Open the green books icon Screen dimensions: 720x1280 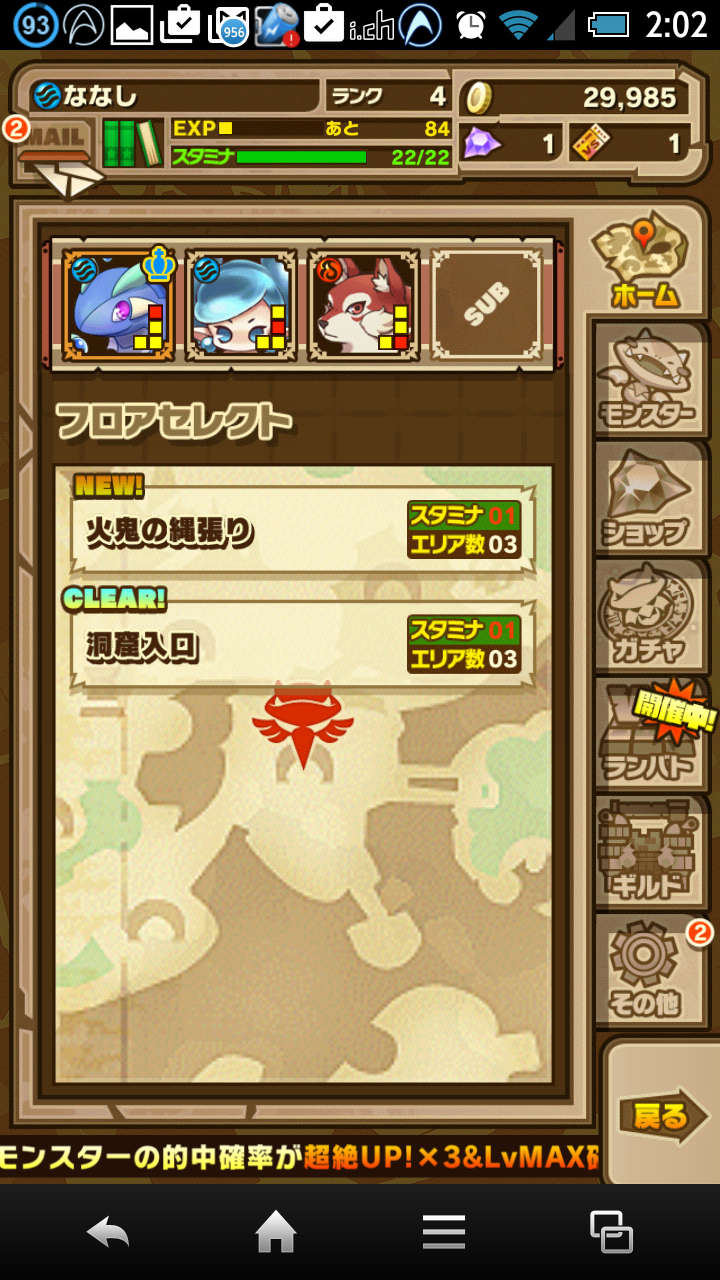pos(133,143)
